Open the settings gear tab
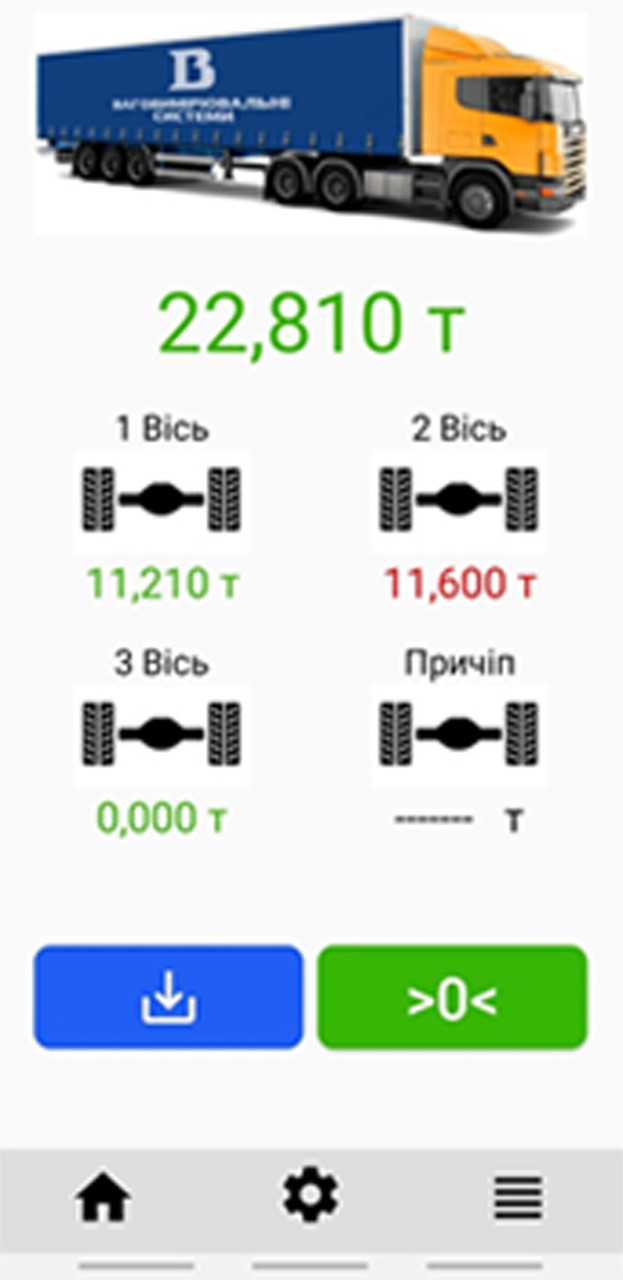This screenshot has height=1280, width=623. 310,1194
